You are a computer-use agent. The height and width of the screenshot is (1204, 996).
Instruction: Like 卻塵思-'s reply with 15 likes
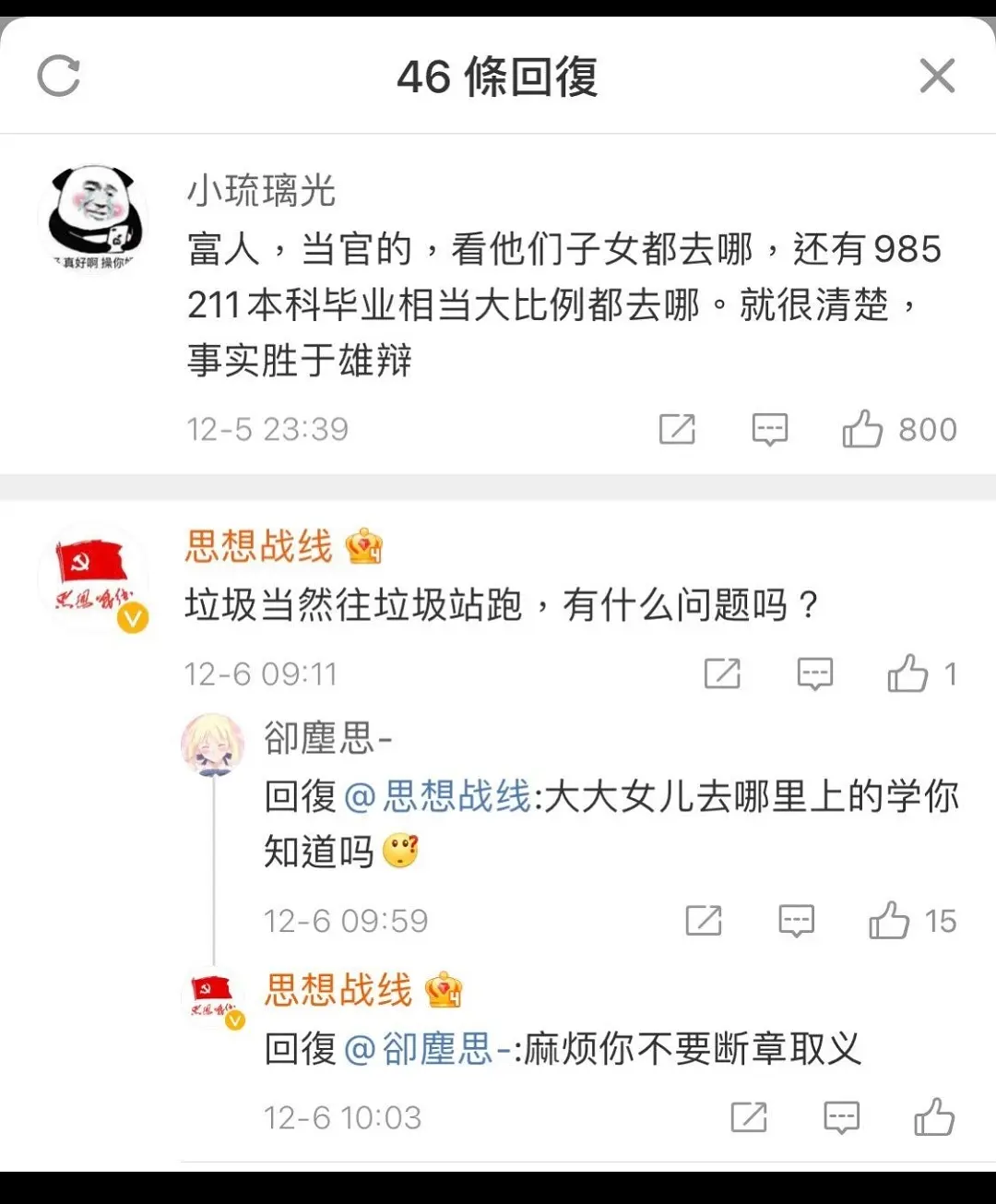(889, 920)
